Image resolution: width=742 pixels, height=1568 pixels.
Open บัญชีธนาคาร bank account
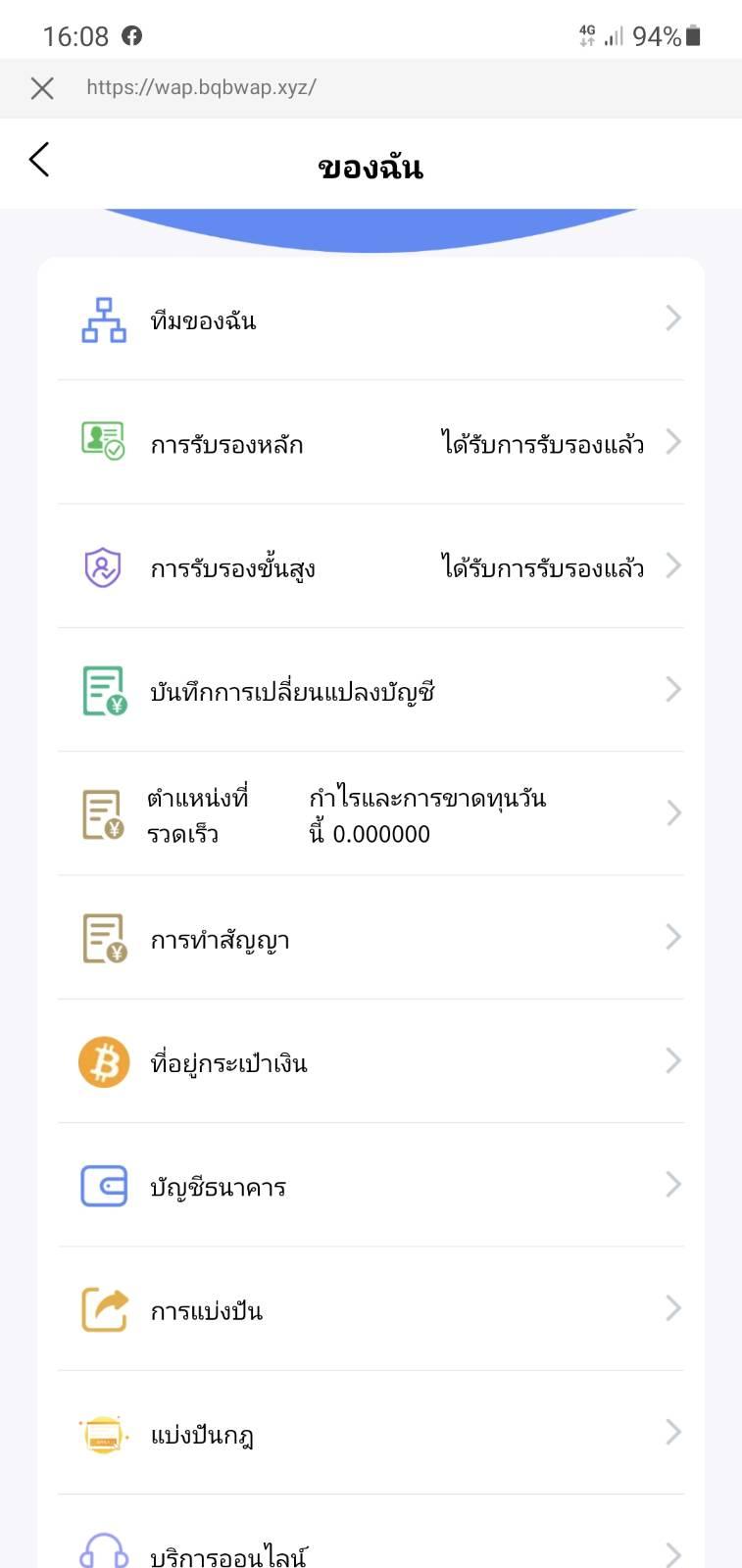[371, 1186]
